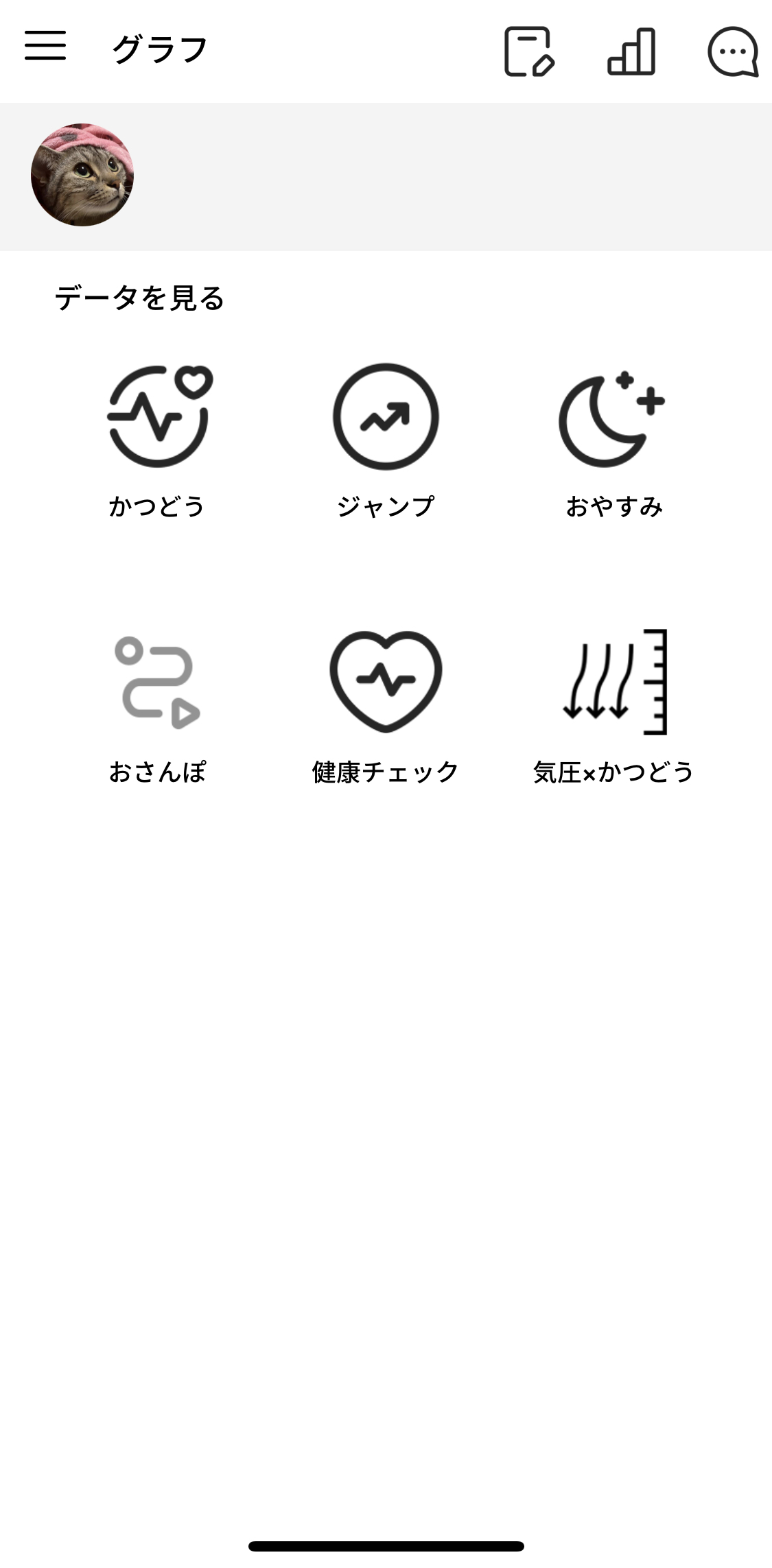View 気圧×かつどう pressure data
Image resolution: width=772 pixels, height=1568 pixels.
pyautogui.click(x=613, y=705)
